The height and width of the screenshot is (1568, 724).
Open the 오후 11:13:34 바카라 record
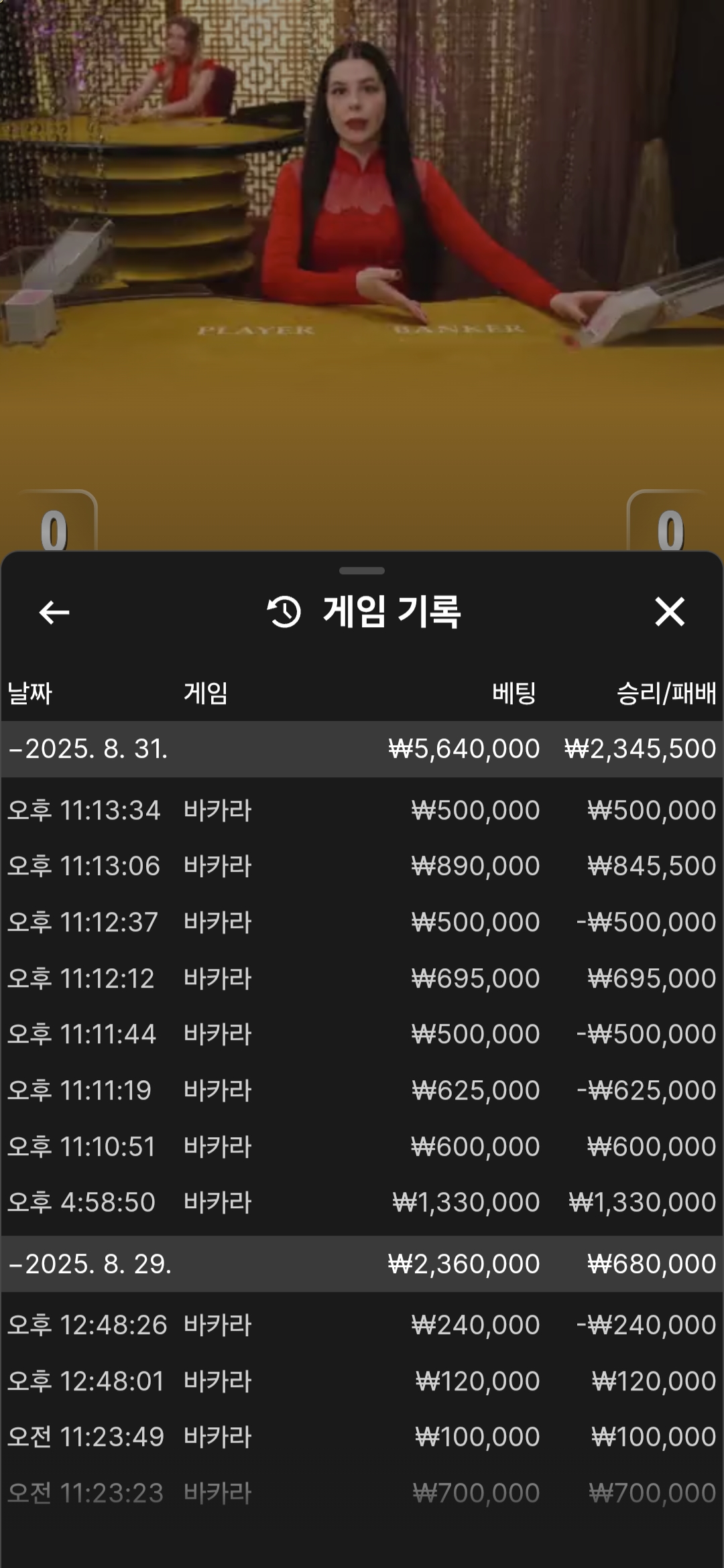362,810
